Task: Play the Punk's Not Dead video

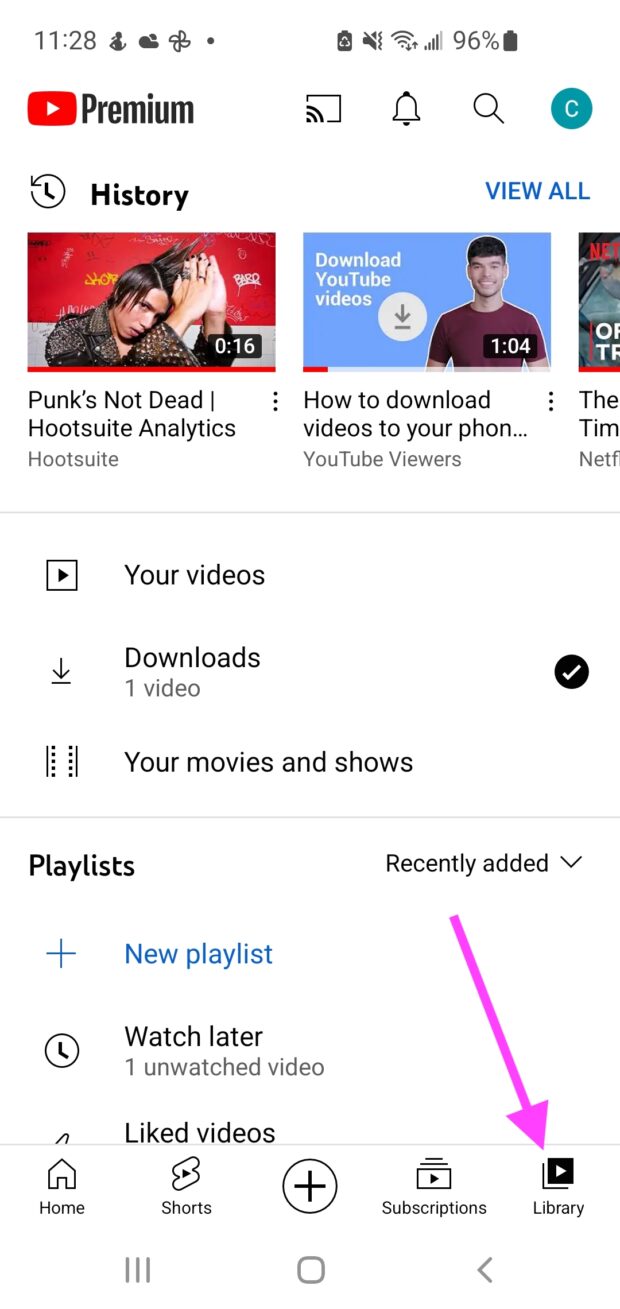Action: [151, 302]
